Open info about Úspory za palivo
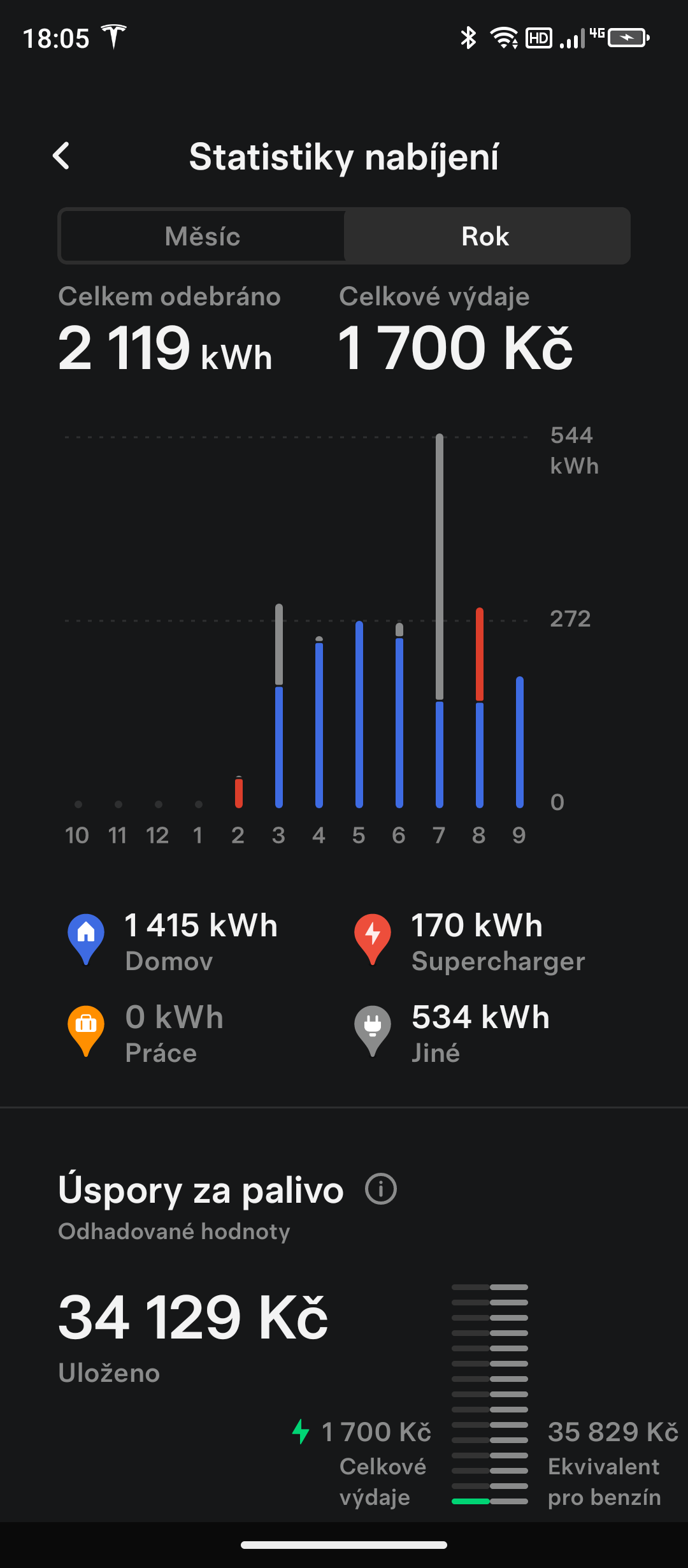This screenshot has width=688, height=1568. [x=381, y=1189]
